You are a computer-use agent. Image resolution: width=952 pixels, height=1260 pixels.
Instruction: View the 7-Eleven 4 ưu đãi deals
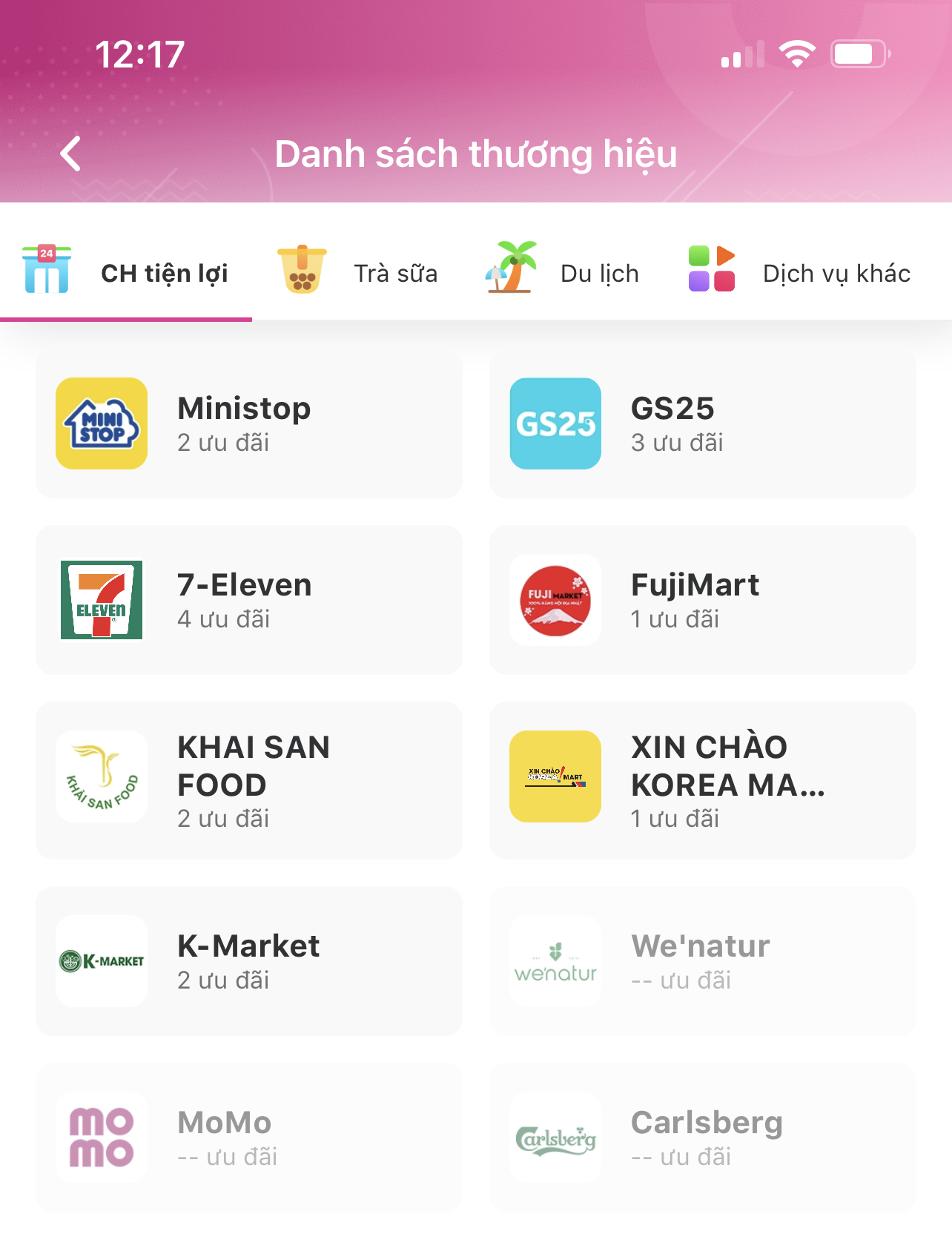222,619
